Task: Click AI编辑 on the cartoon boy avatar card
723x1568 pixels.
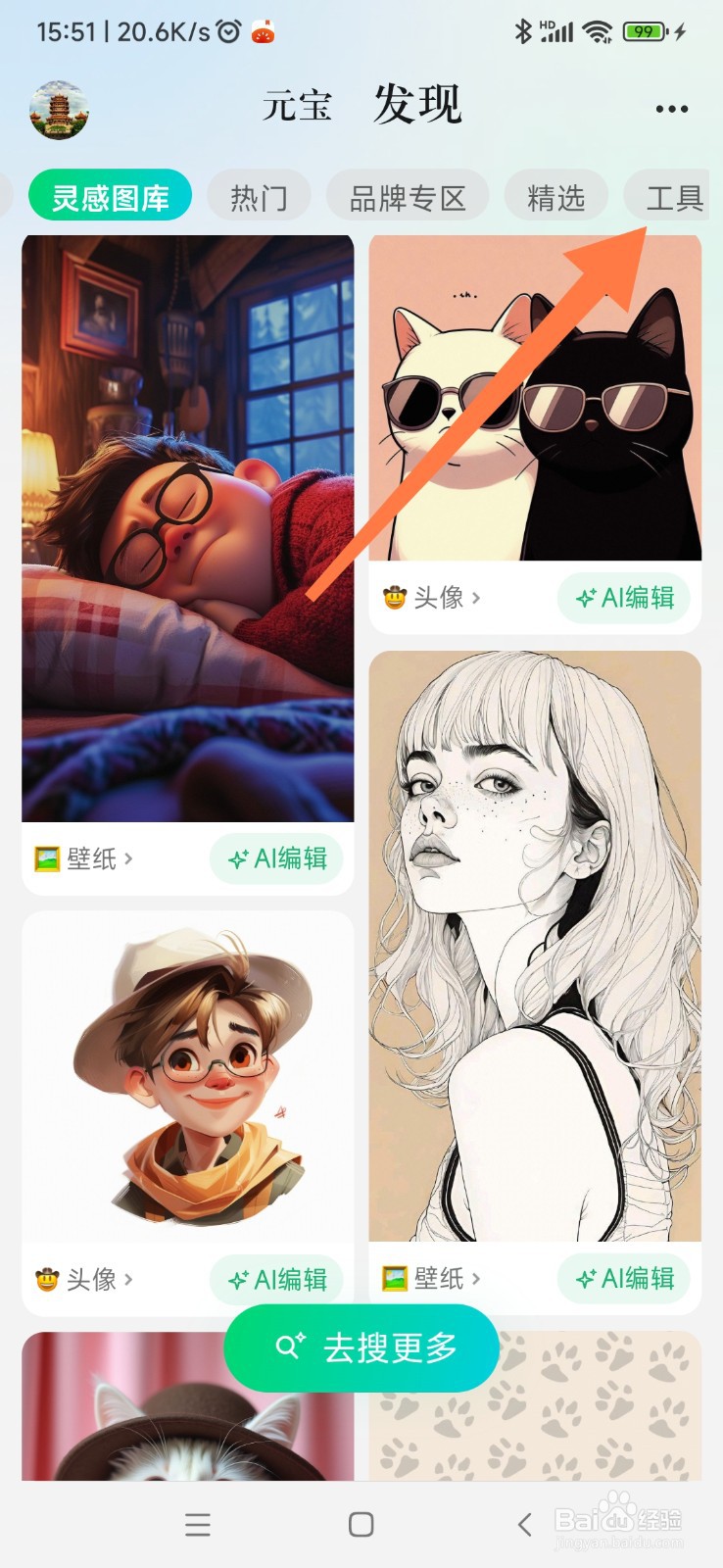Action: (277, 1279)
